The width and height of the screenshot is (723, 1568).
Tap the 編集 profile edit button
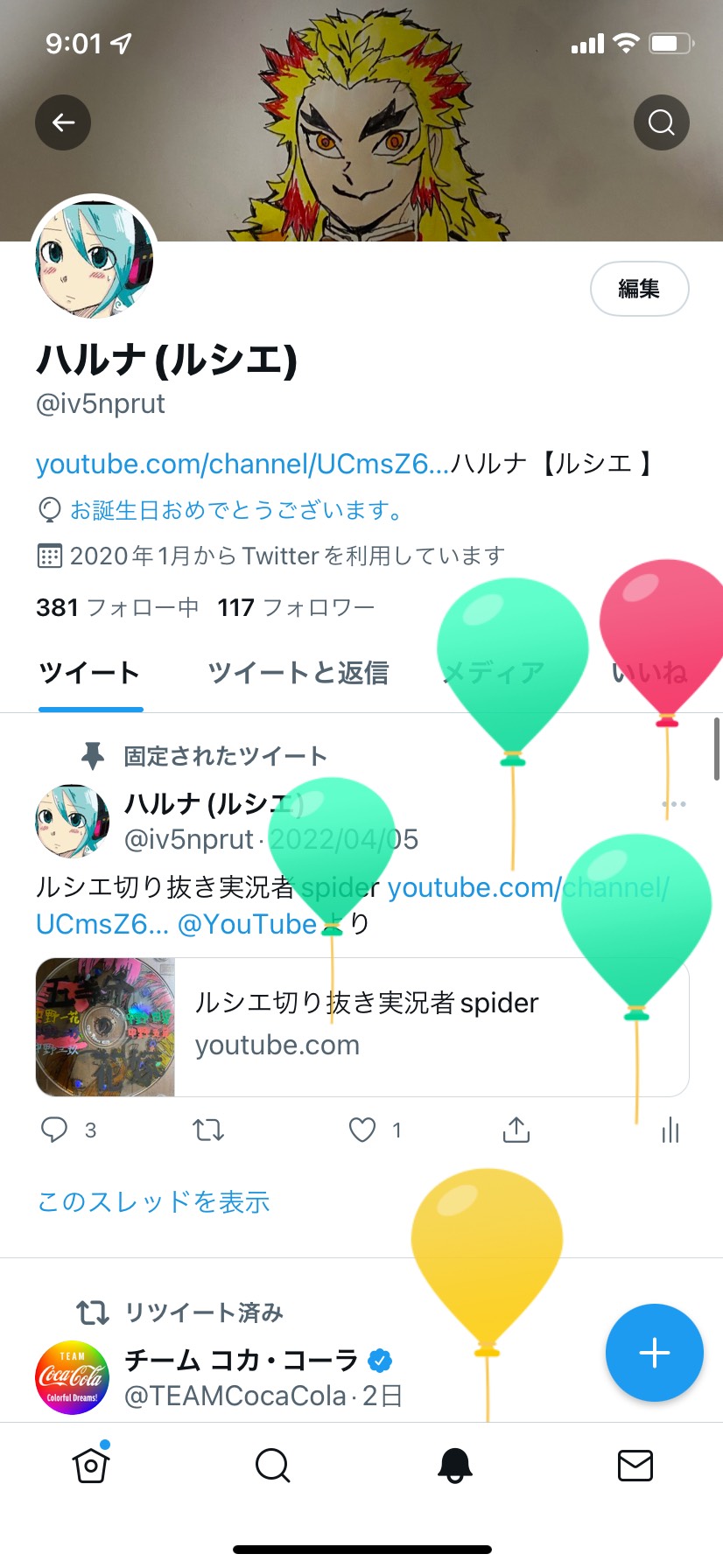pyautogui.click(x=640, y=289)
